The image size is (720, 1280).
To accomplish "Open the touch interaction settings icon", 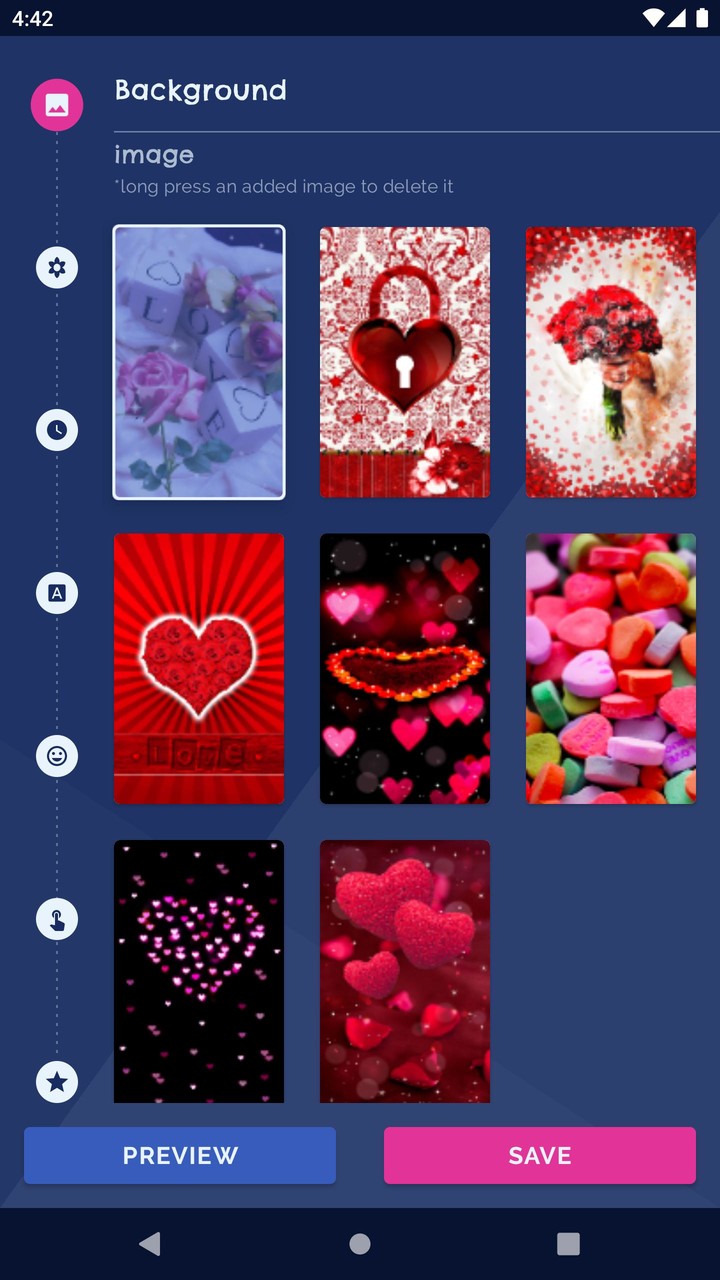I will click(56, 919).
